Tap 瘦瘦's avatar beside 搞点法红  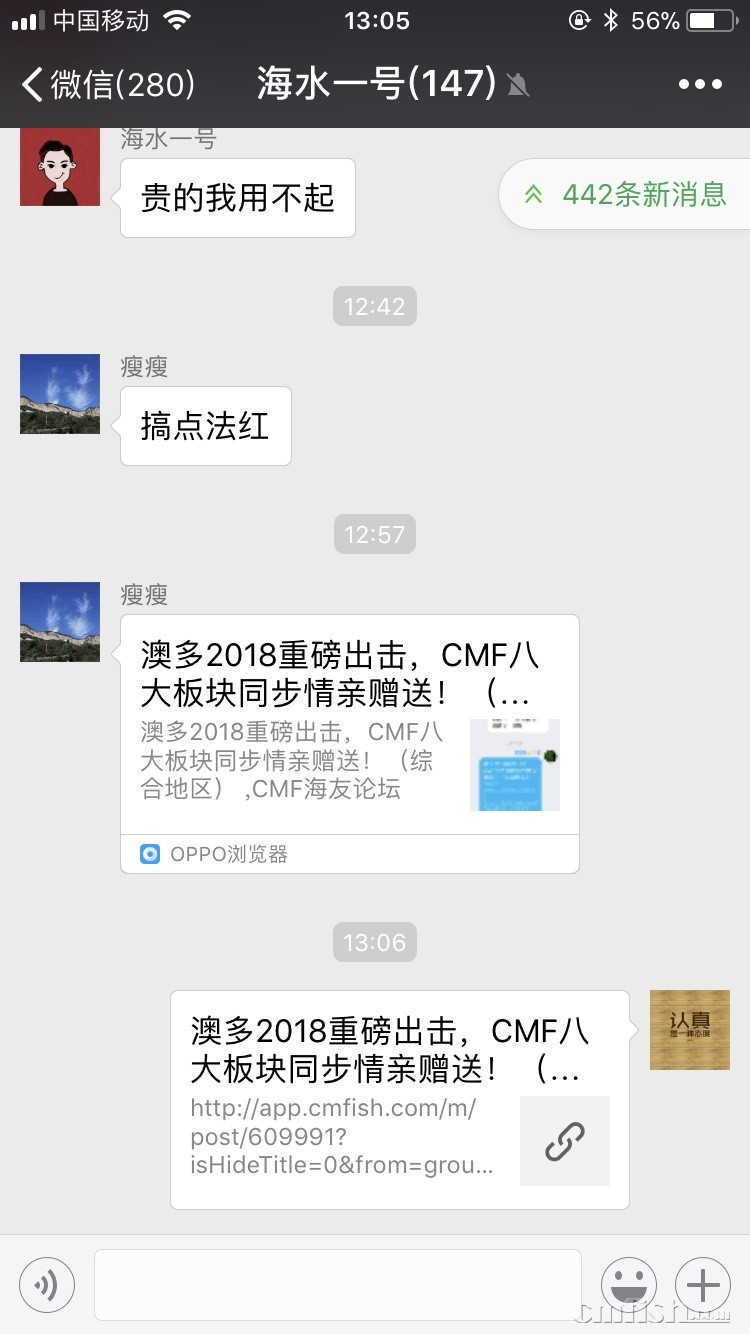coord(60,394)
